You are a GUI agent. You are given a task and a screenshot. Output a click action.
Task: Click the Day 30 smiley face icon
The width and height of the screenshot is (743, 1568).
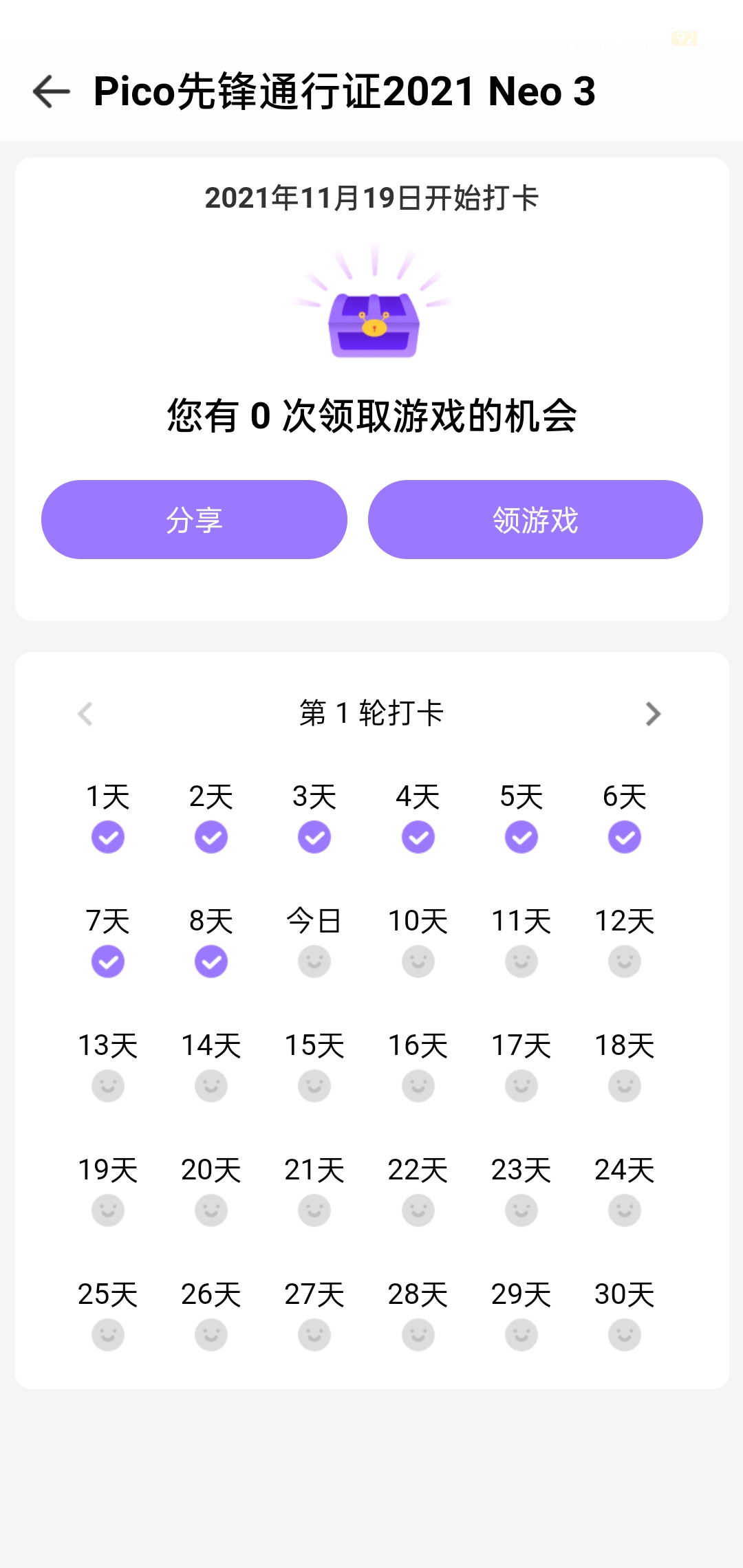[623, 1334]
